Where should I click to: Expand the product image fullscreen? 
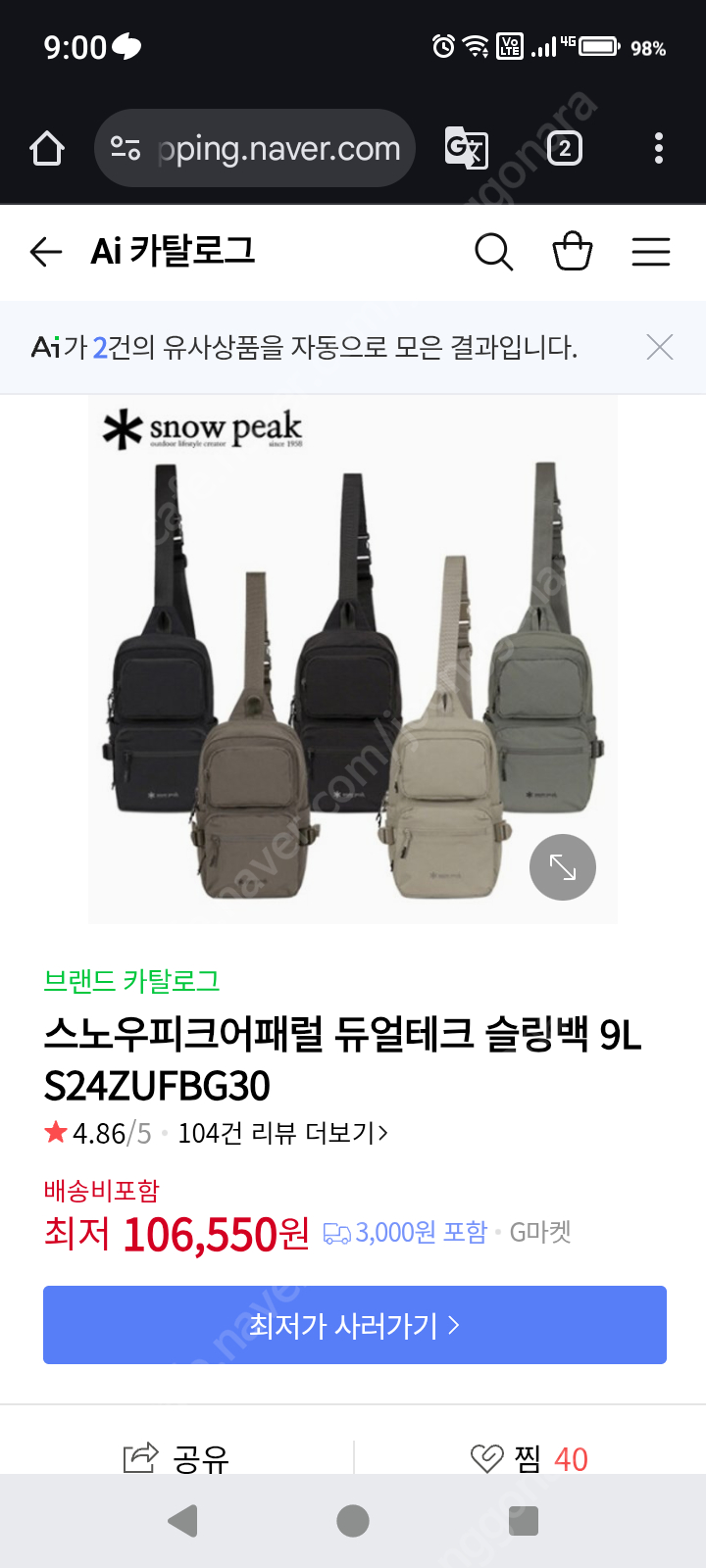pos(563,867)
